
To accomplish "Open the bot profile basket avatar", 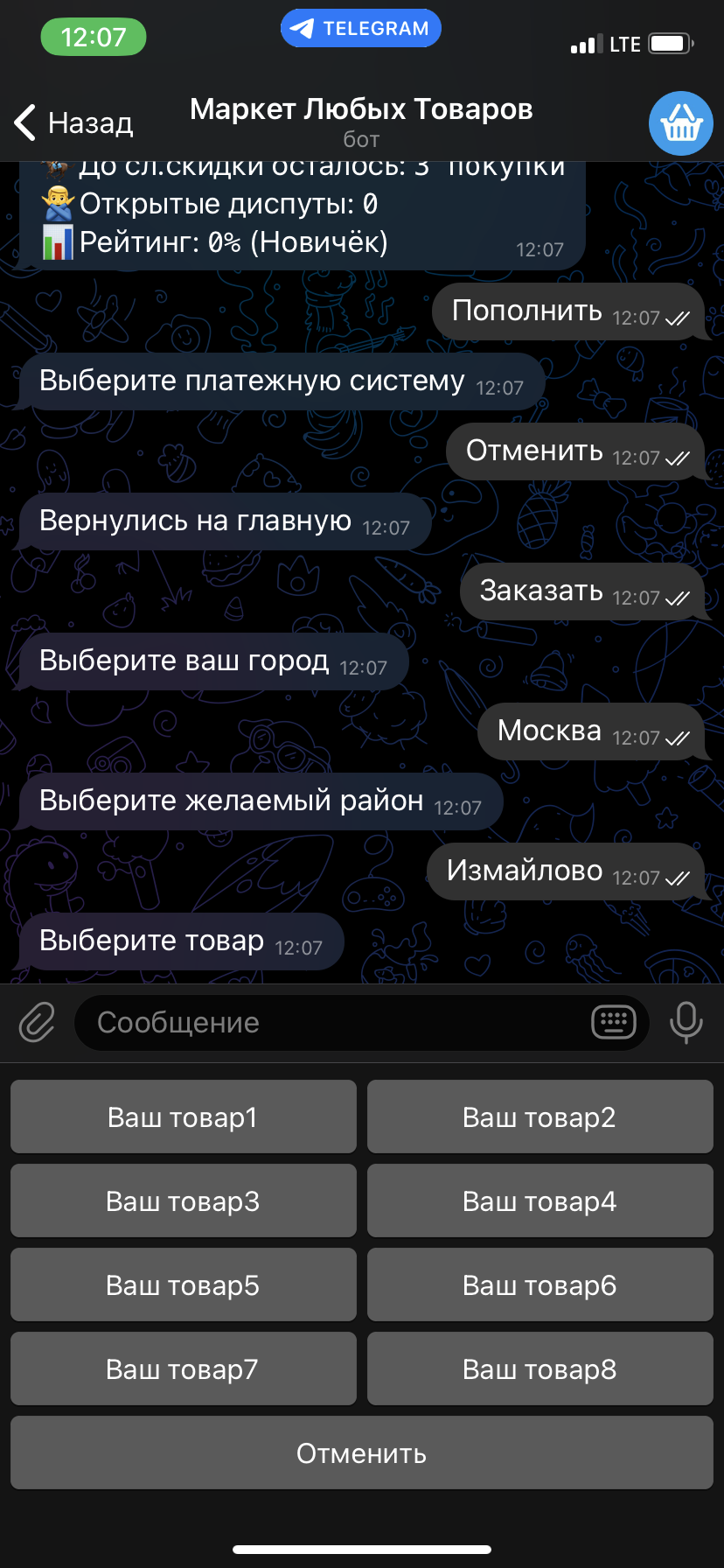I will tap(680, 123).
